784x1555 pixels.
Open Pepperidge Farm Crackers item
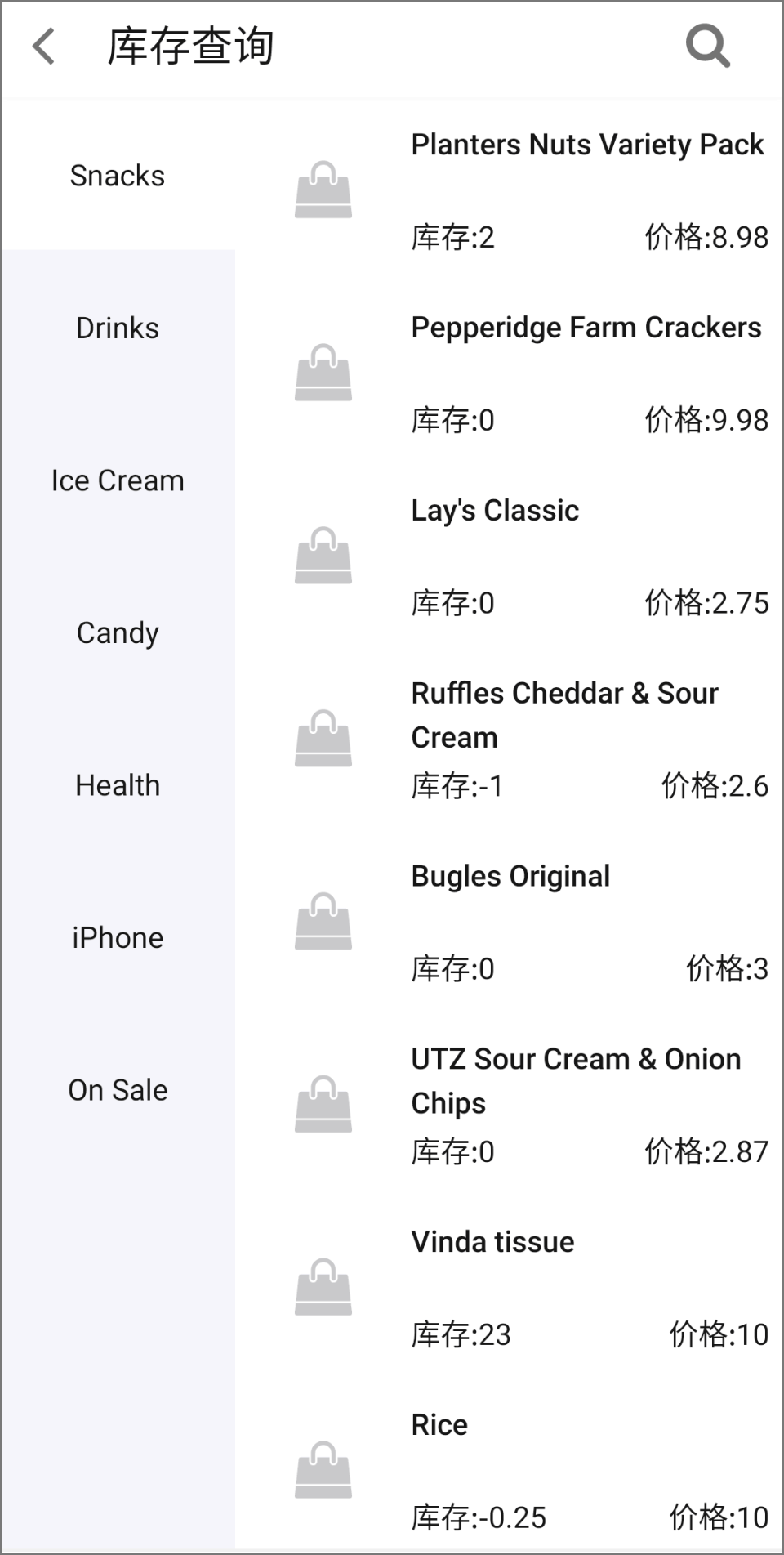[510, 373]
